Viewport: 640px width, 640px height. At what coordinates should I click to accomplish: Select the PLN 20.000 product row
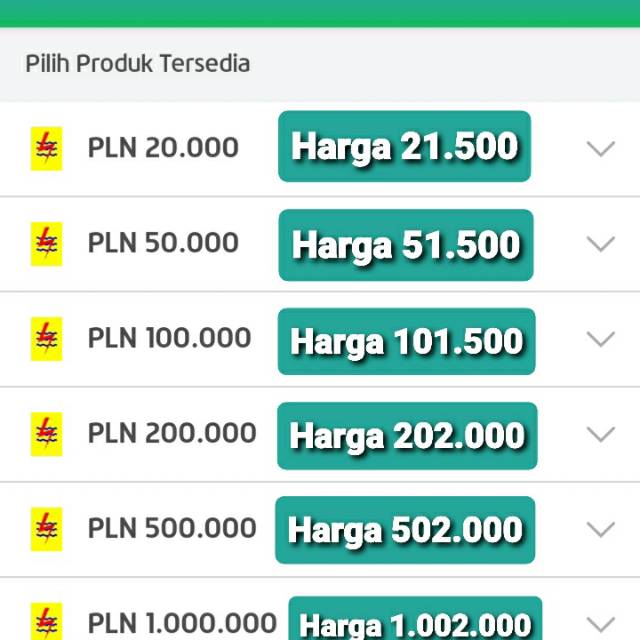pyautogui.click(x=163, y=148)
